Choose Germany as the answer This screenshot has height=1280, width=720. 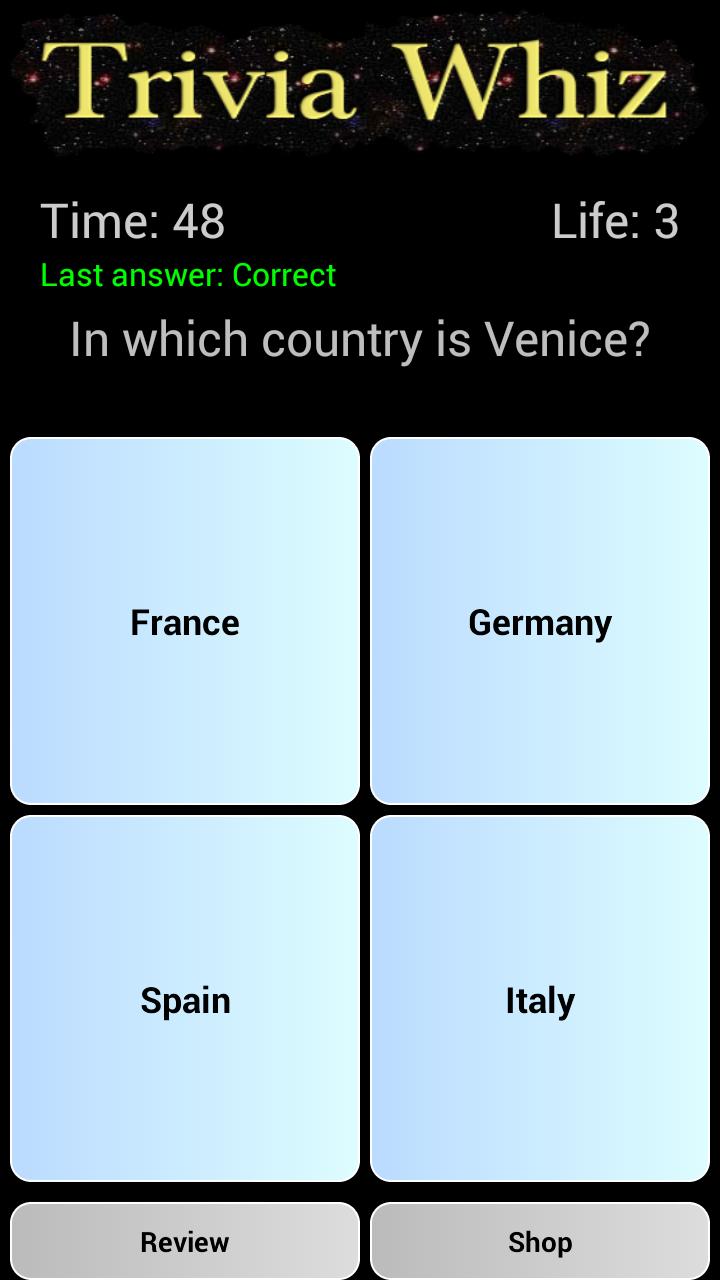pyautogui.click(x=540, y=621)
